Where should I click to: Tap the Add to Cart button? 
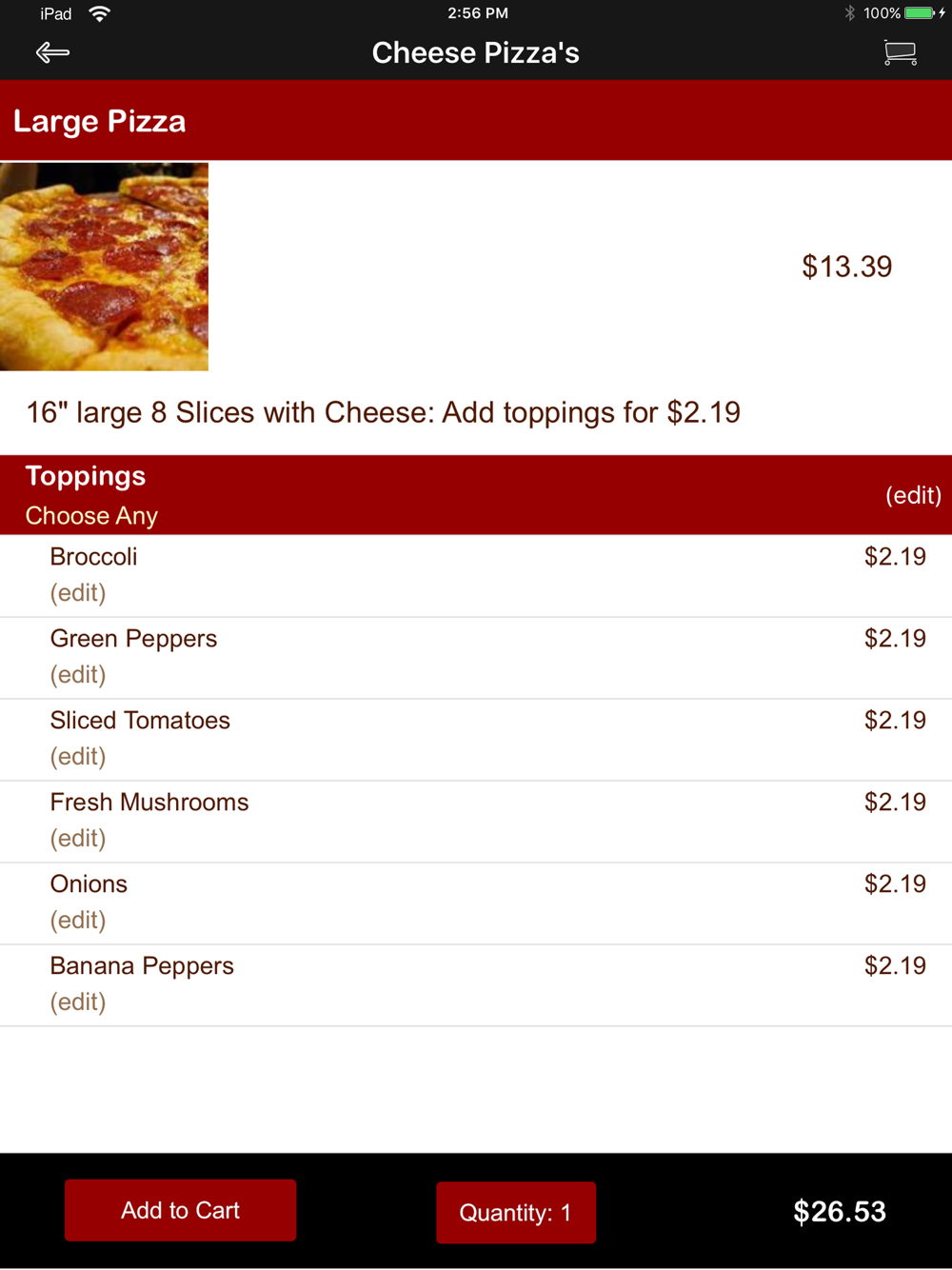(x=181, y=1210)
